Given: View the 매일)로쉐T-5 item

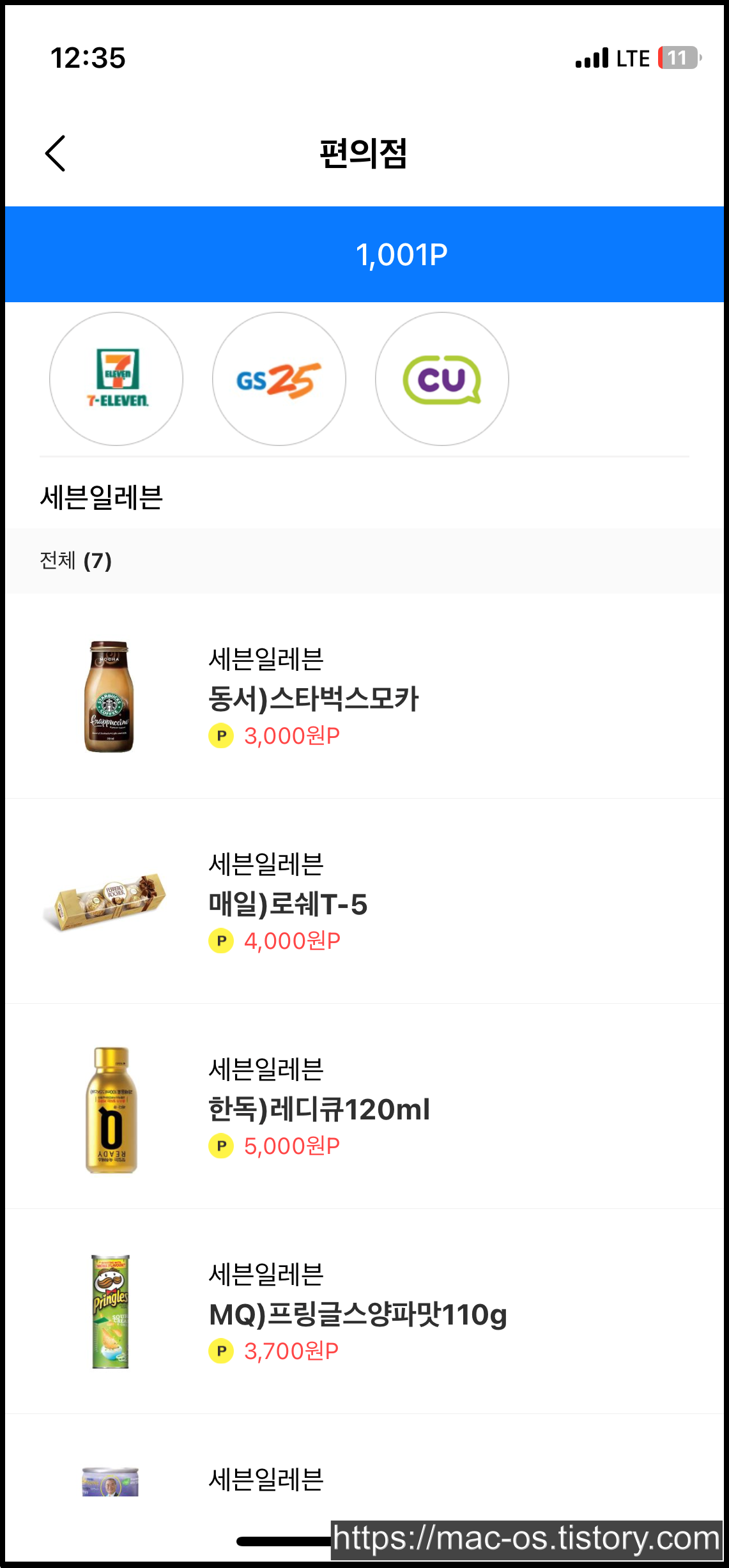Looking at the screenshot, I should (288, 903).
